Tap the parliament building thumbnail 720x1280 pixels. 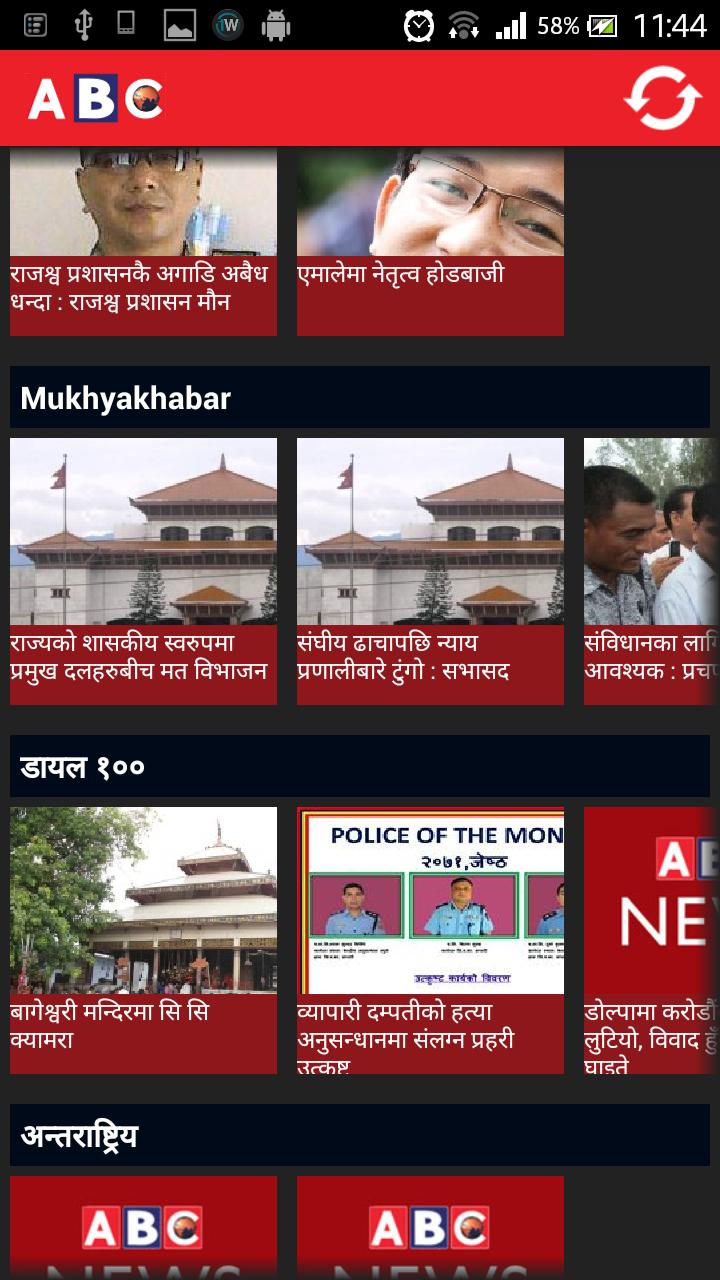[x=143, y=530]
